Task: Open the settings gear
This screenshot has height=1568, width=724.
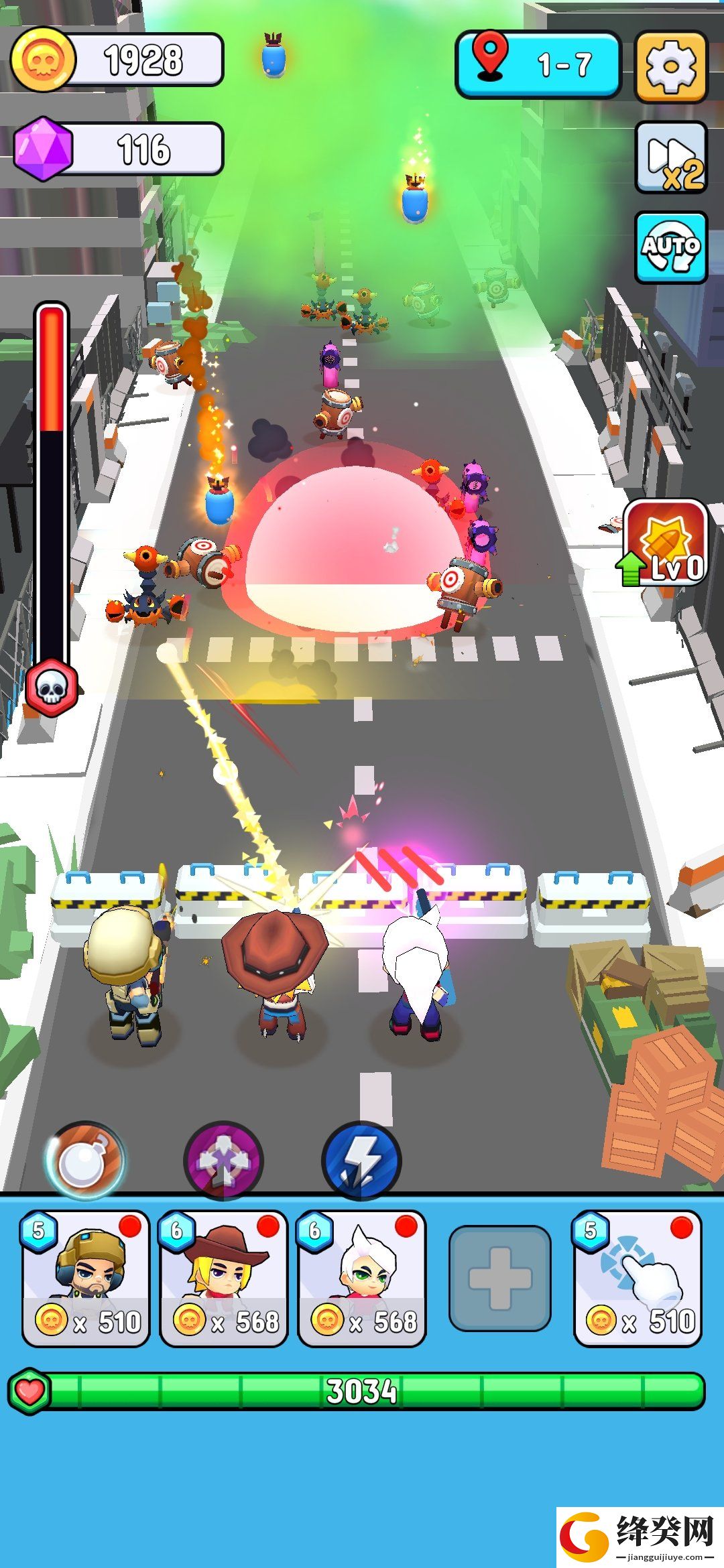Action: pos(670,66)
